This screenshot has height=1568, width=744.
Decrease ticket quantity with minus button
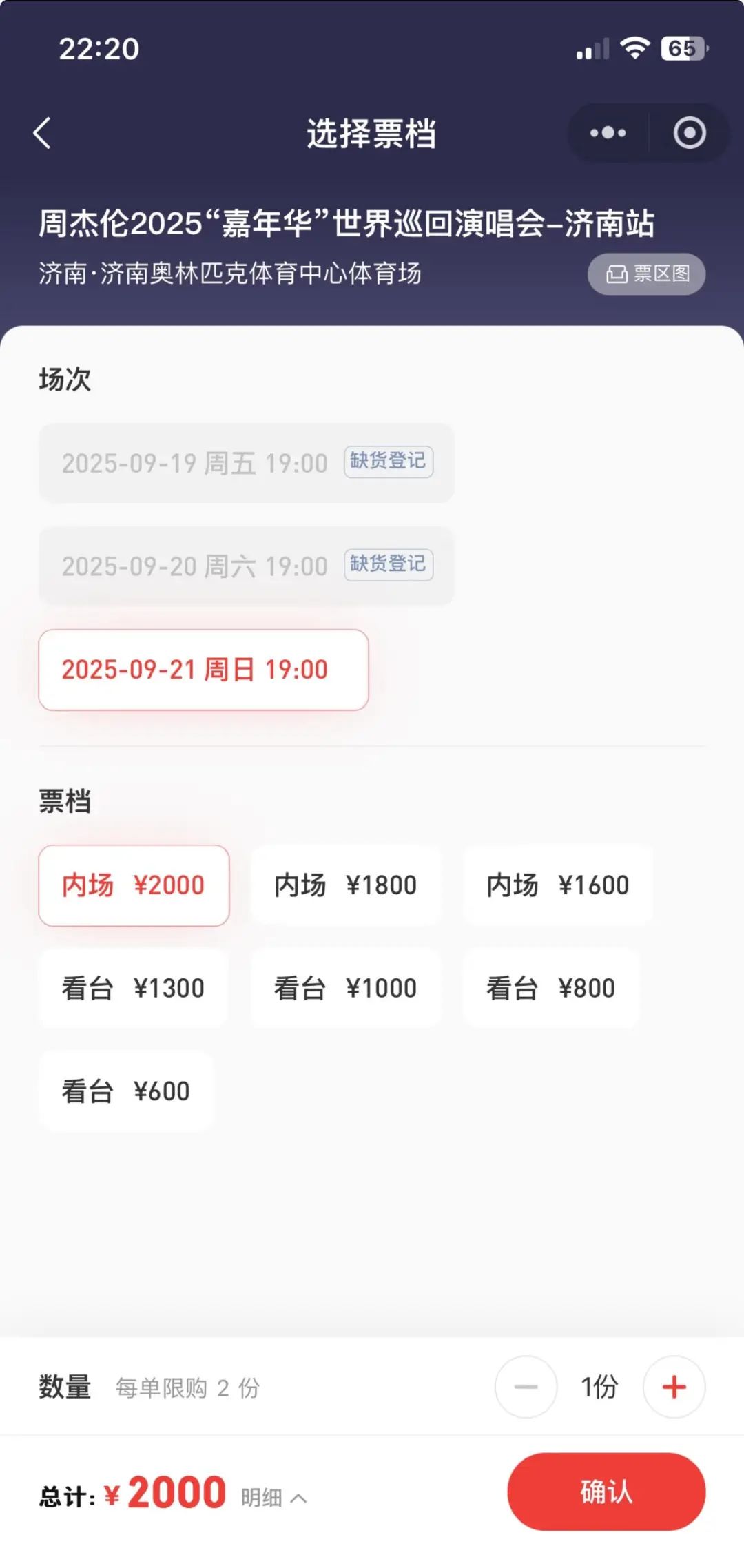[526, 1387]
